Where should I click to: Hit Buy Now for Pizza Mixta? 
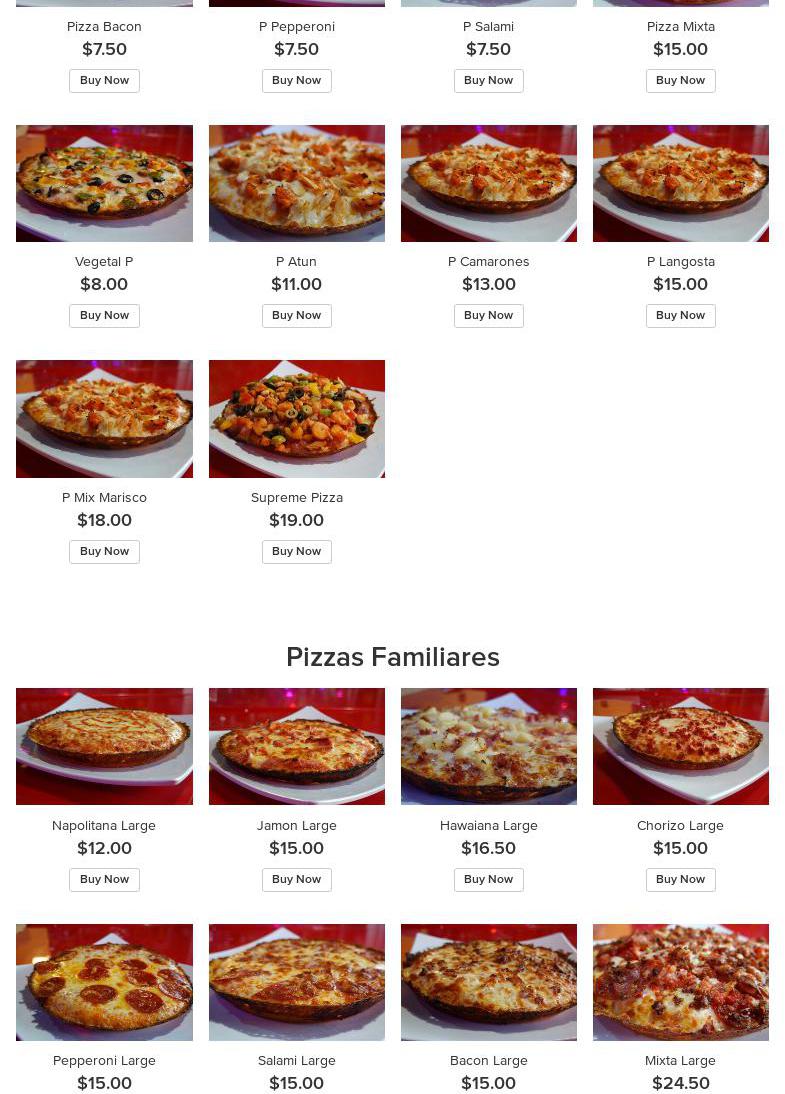point(680,80)
